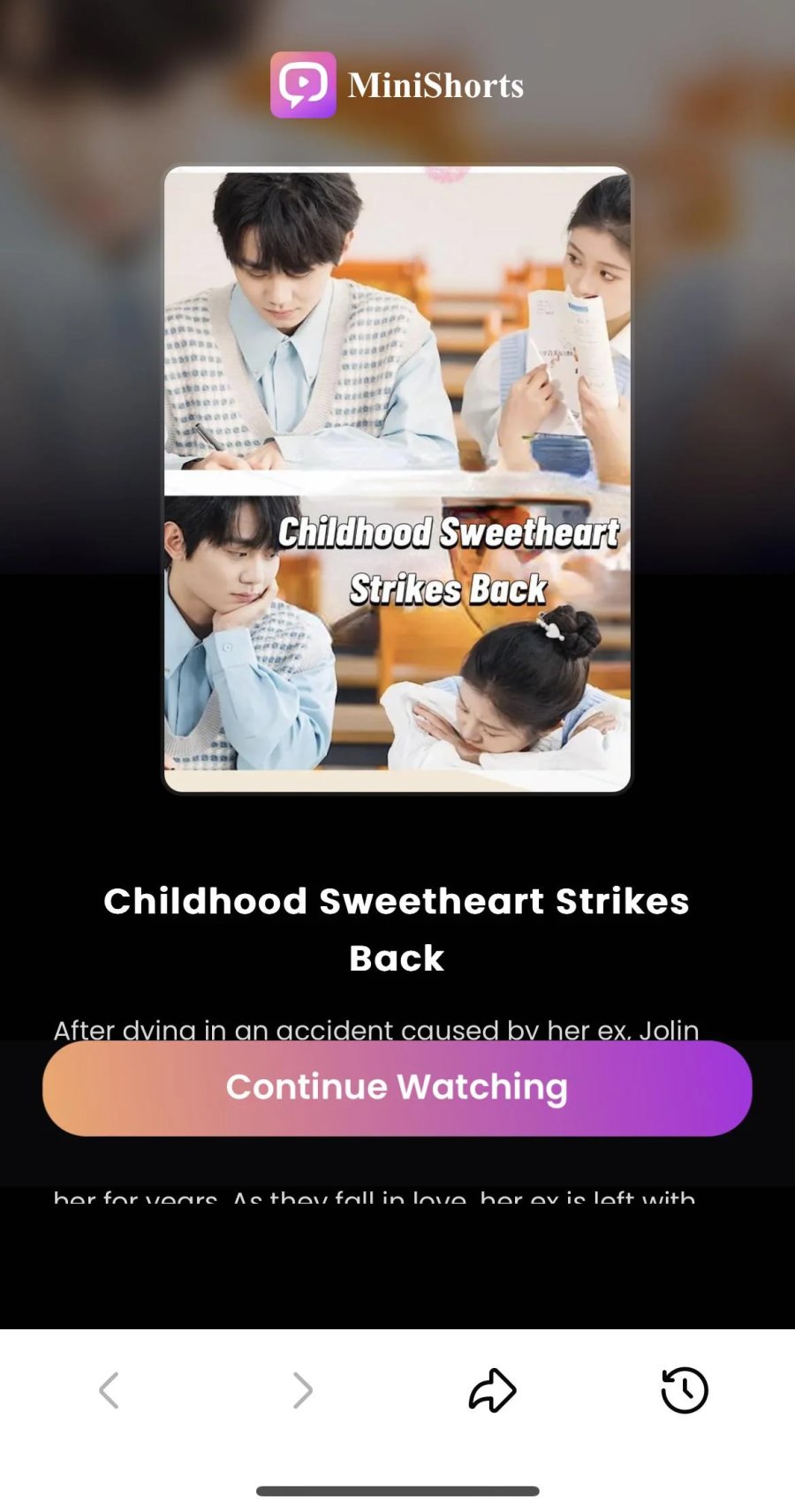Share this page
The height and width of the screenshot is (1512, 795).
492,1390
